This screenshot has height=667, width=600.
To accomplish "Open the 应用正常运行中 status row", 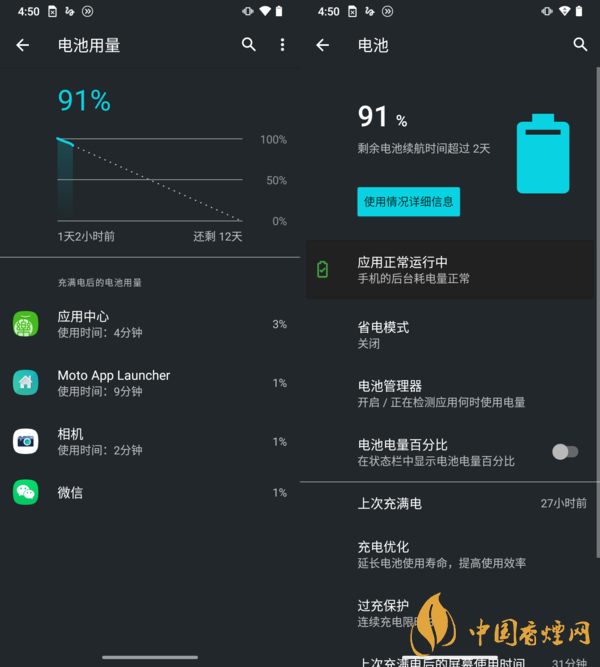I will [450, 270].
